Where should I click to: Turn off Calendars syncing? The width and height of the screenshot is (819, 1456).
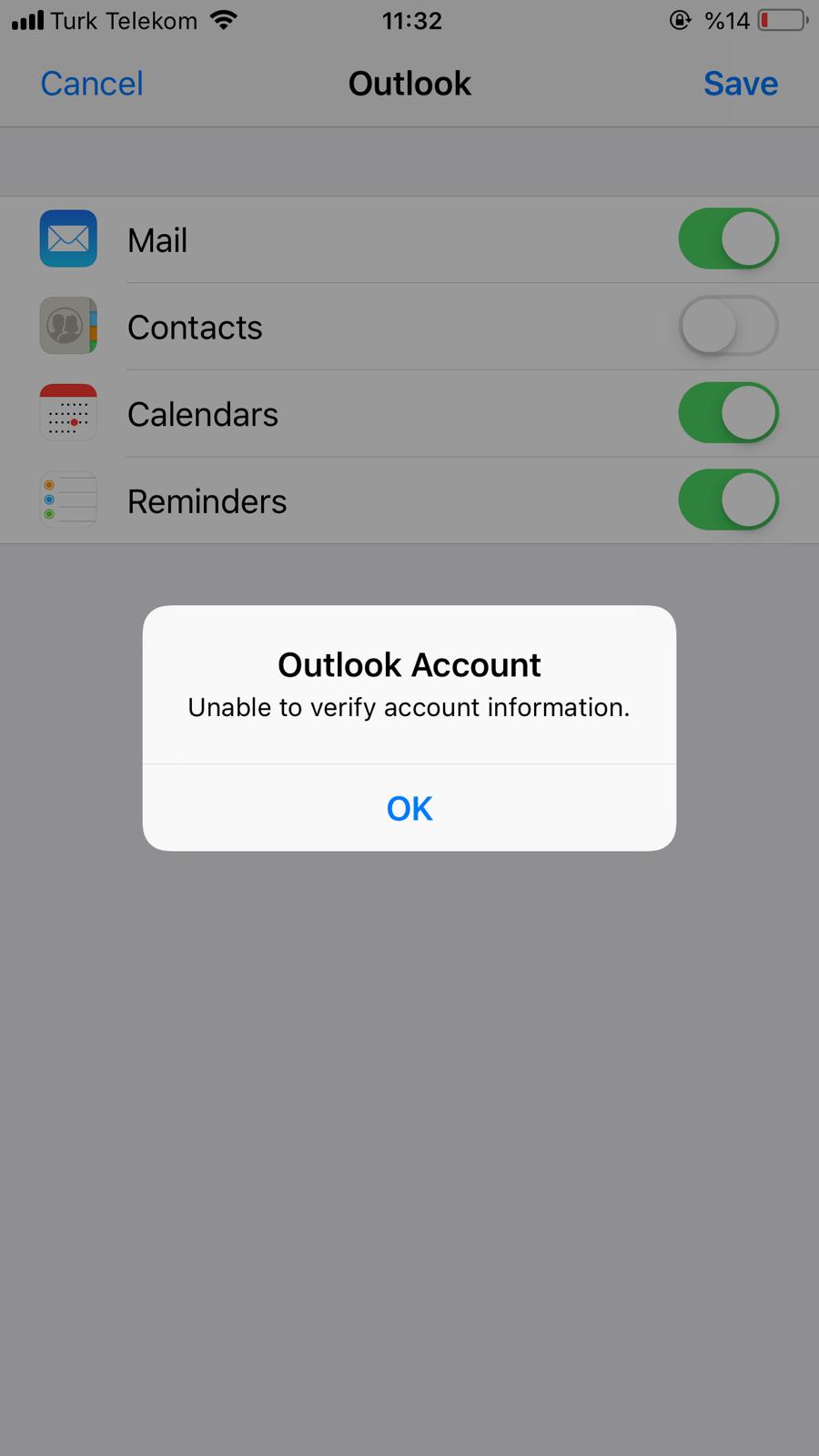pos(728,412)
